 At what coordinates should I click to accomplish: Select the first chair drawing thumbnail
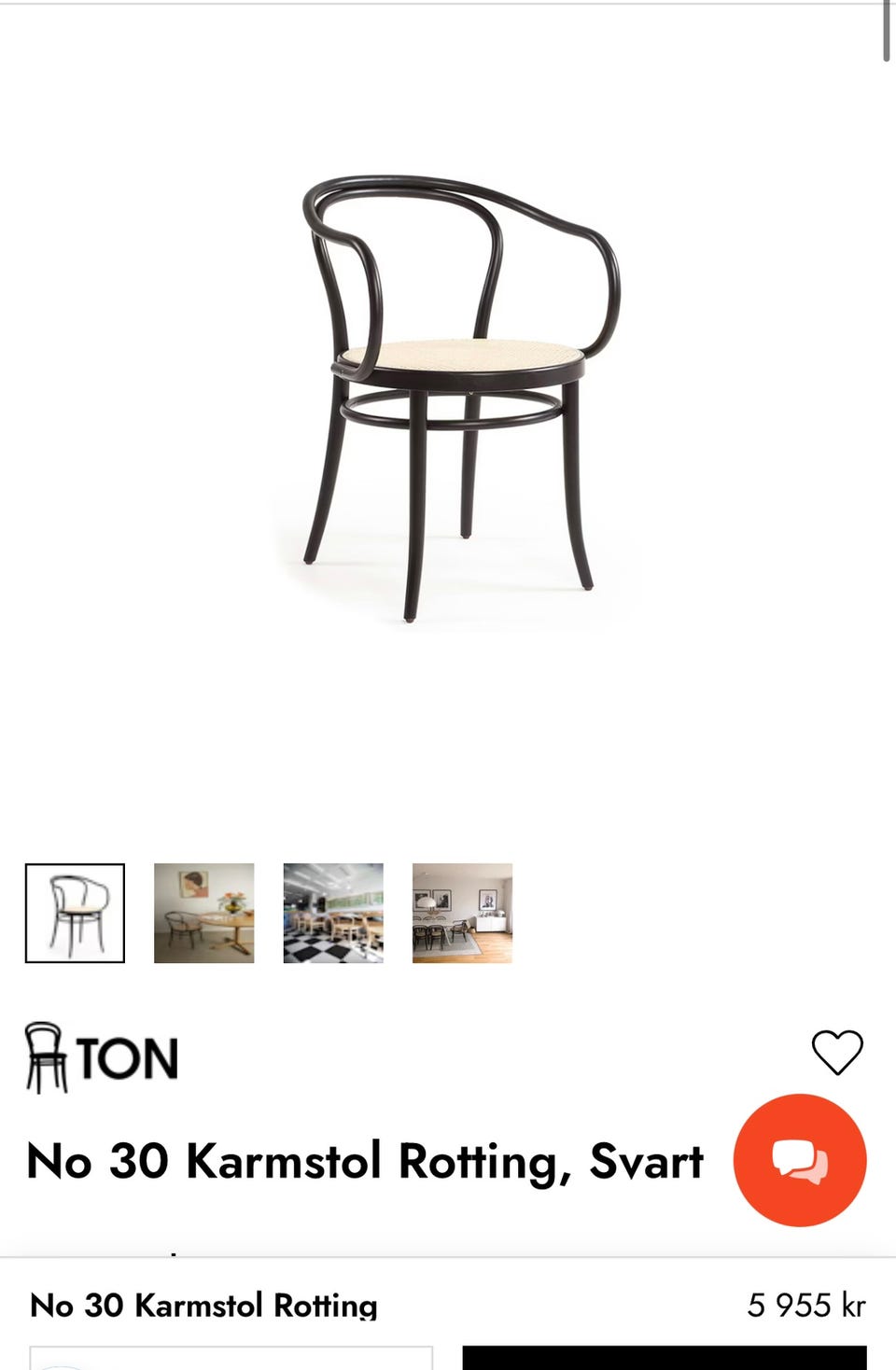[x=75, y=913]
